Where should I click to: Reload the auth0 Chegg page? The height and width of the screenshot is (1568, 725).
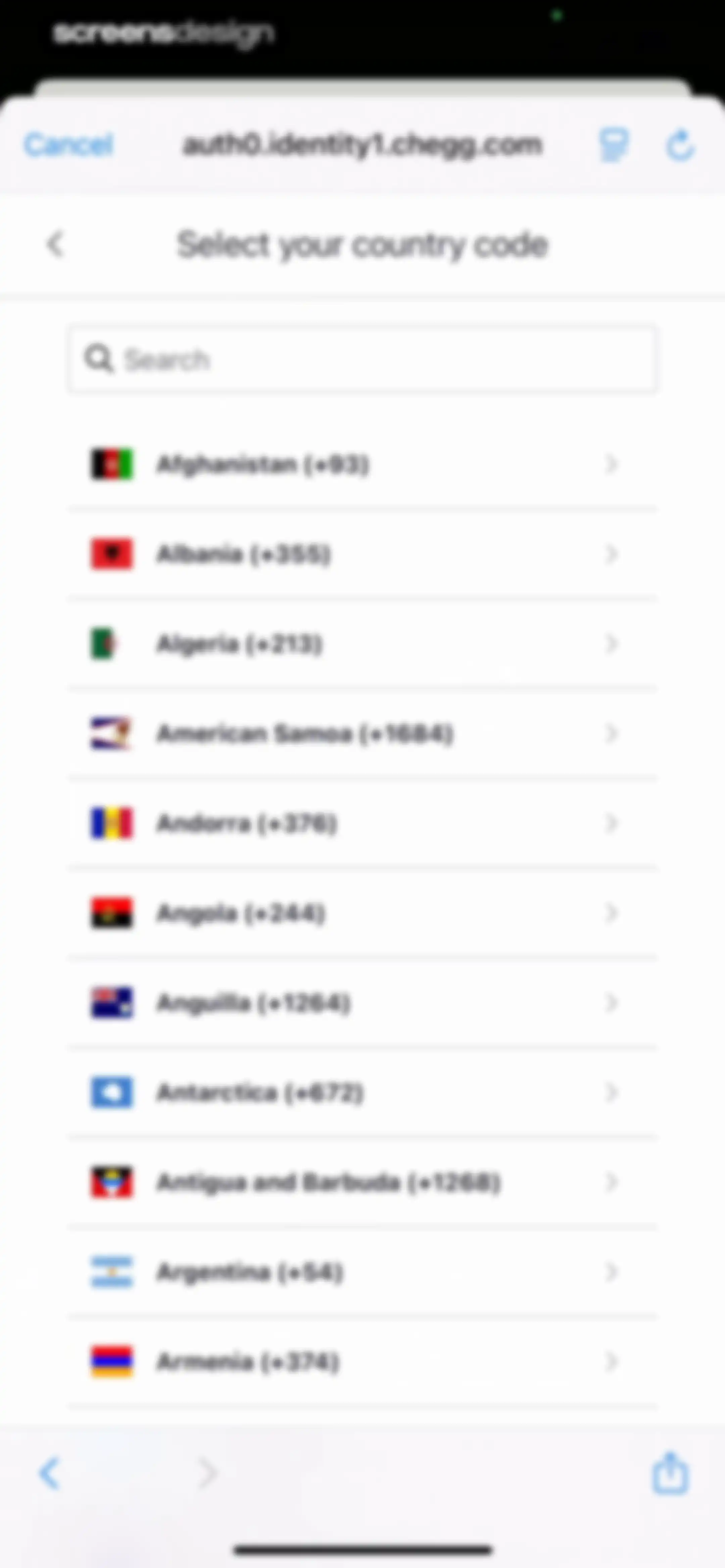tap(680, 145)
